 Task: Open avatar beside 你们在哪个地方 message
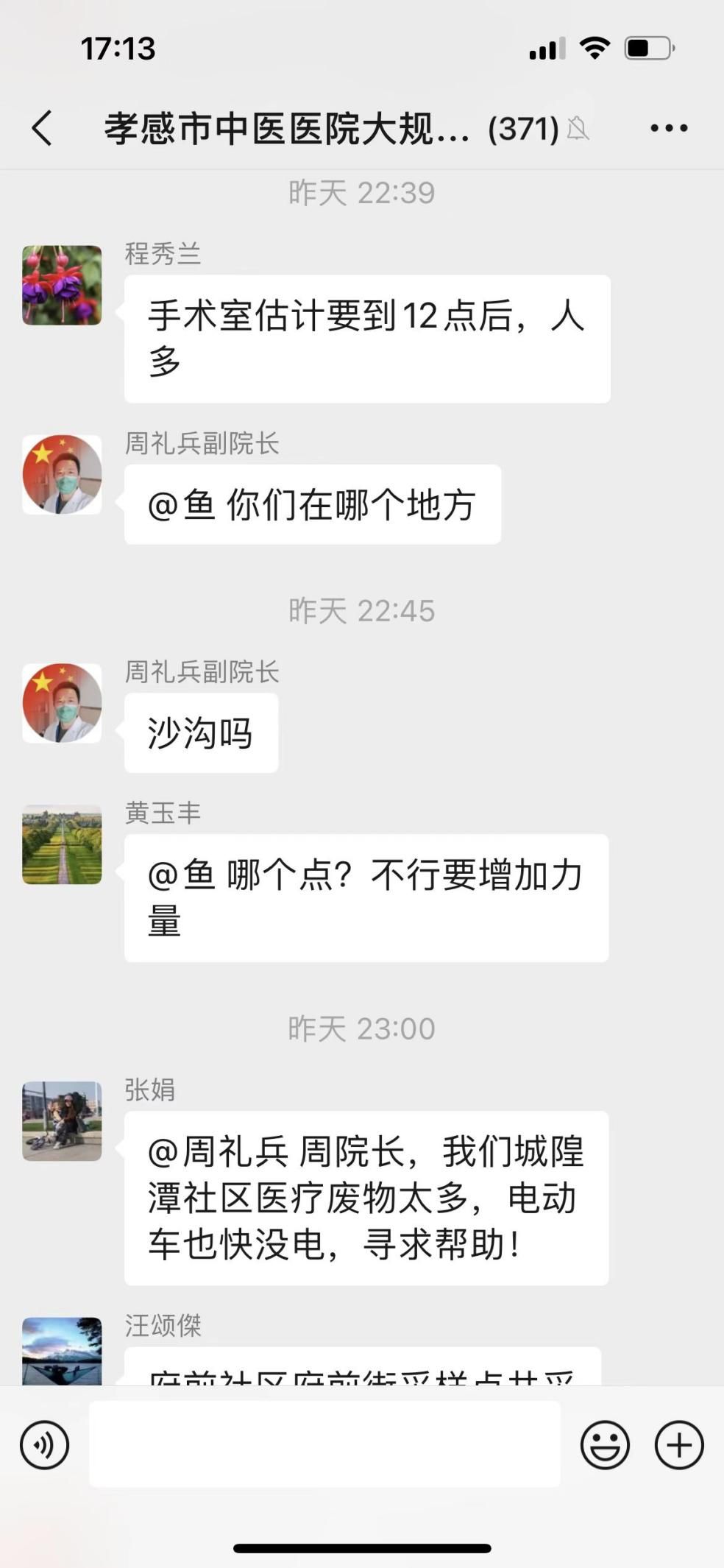click(x=62, y=475)
